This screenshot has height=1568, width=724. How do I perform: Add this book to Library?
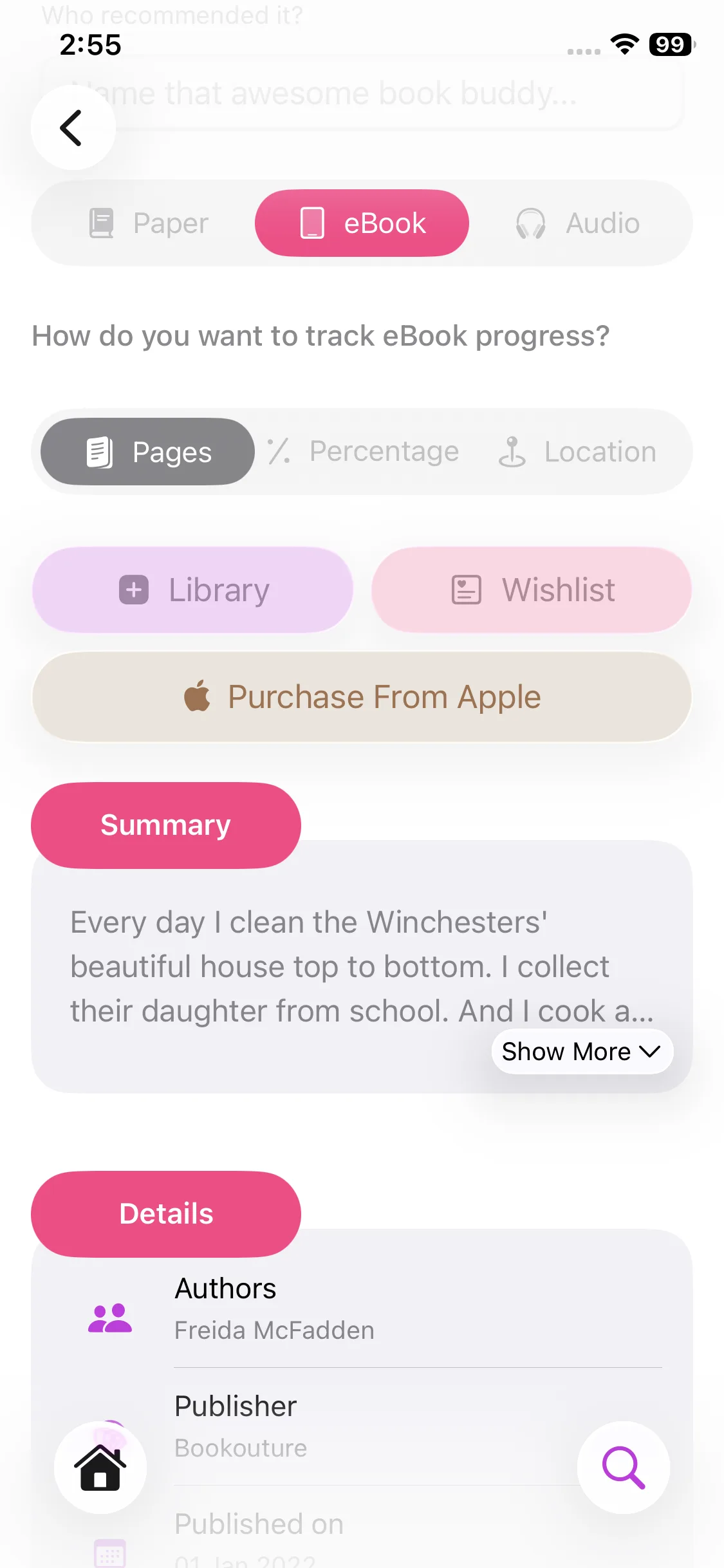click(x=192, y=590)
